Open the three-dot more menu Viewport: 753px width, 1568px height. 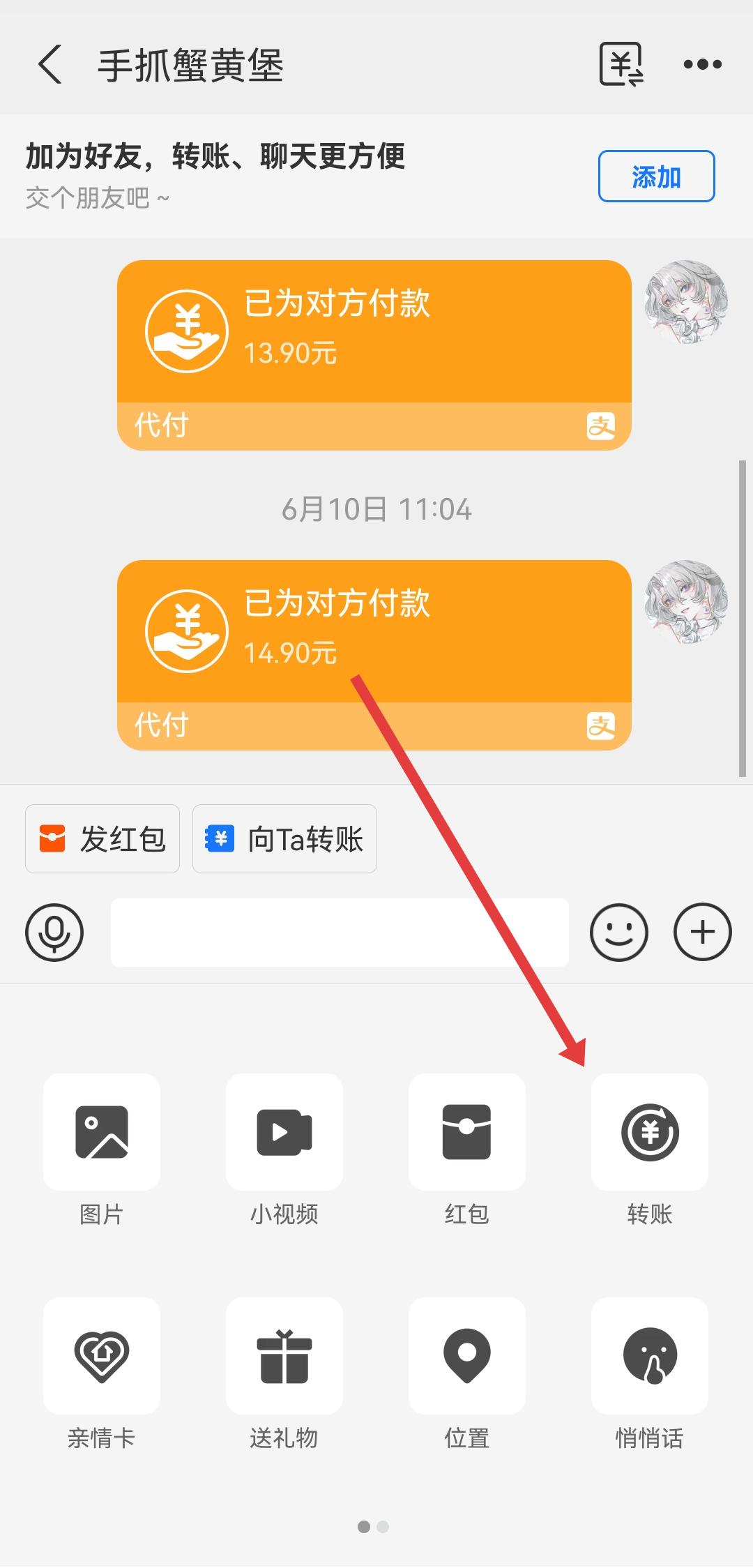[x=702, y=65]
